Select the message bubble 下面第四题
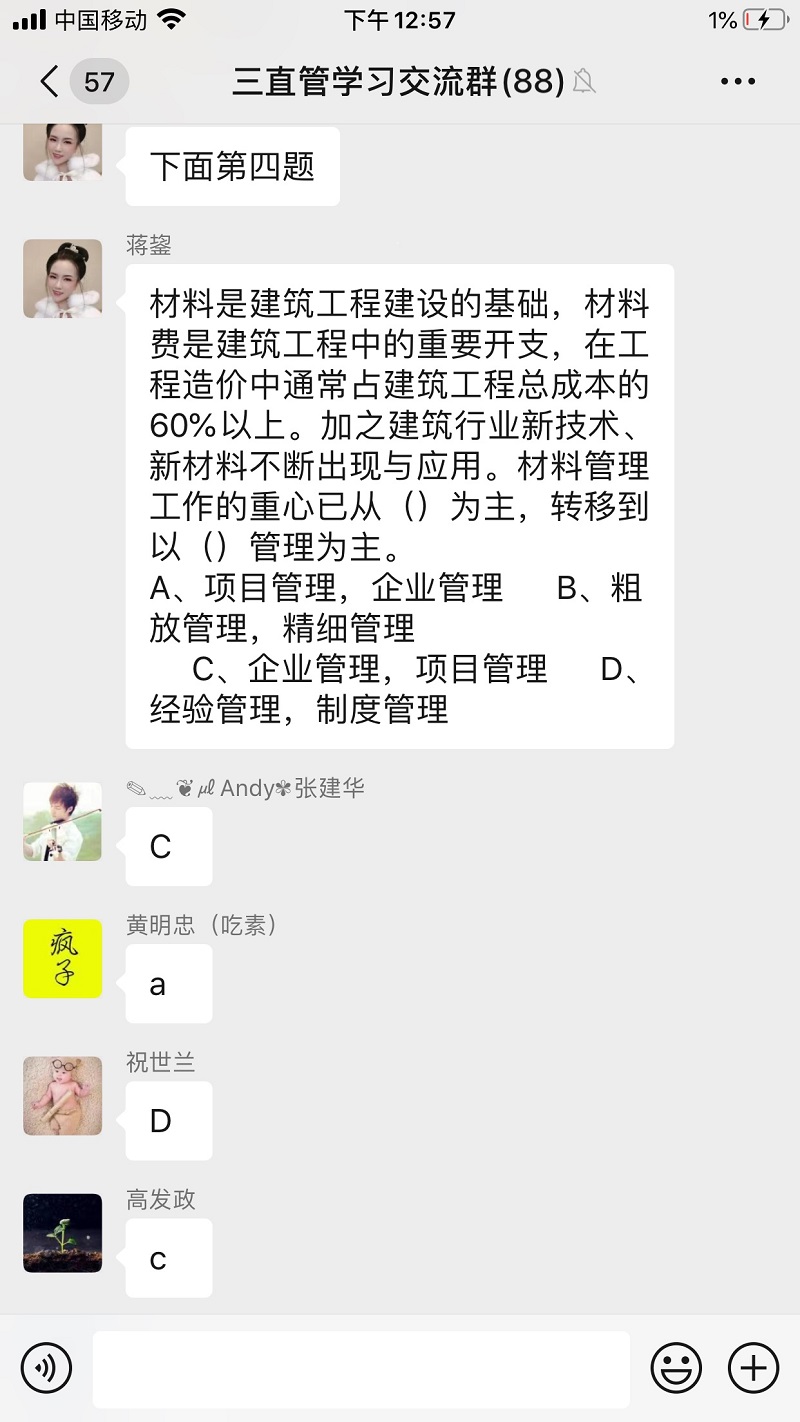 point(232,166)
